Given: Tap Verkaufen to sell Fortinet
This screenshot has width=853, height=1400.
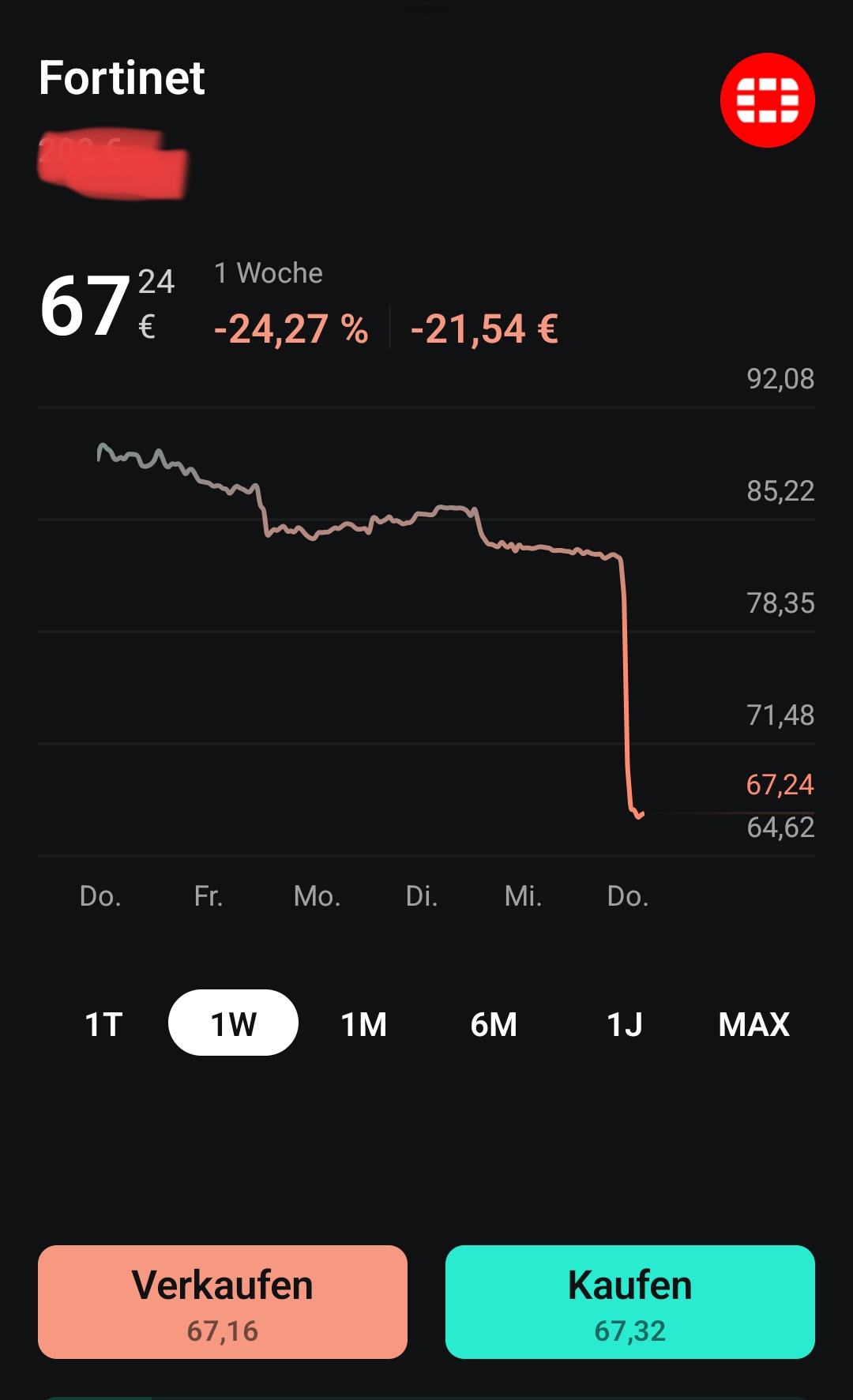Looking at the screenshot, I should coord(223,1301).
